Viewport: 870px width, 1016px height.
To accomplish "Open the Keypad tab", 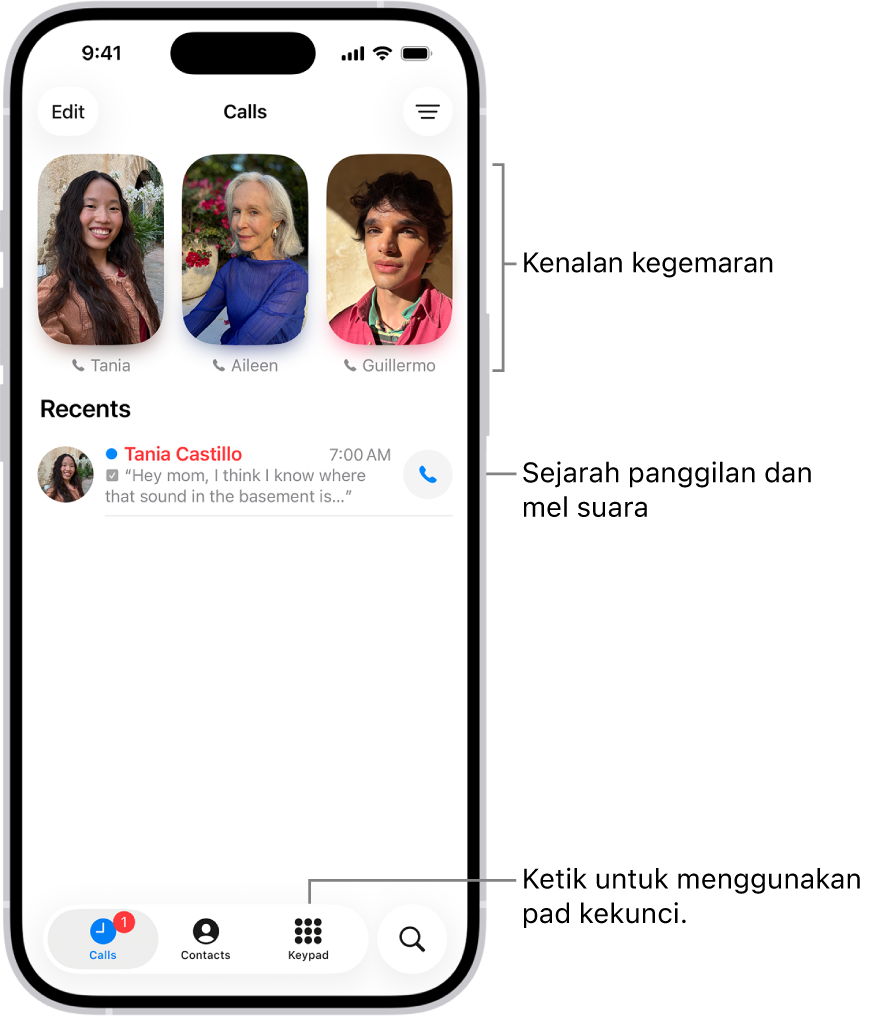I will [x=308, y=940].
